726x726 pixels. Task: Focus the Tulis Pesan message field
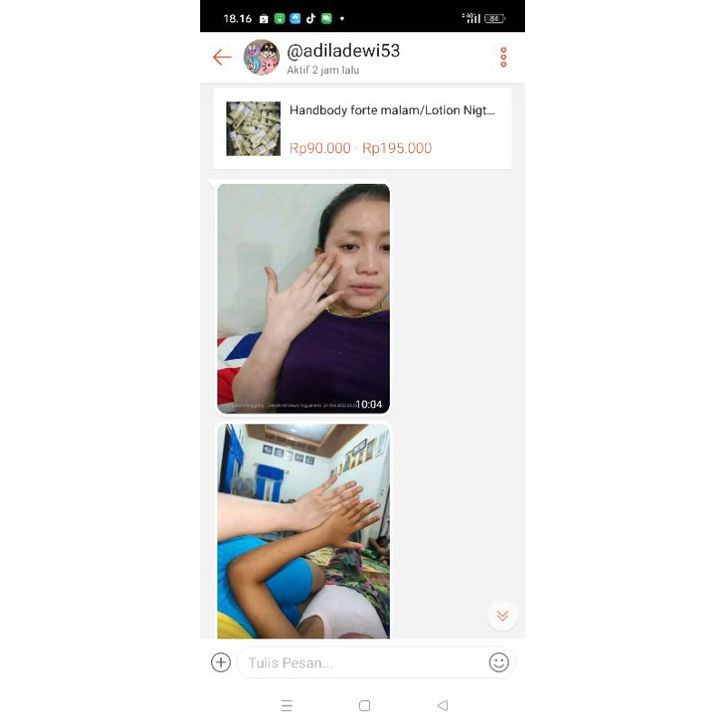pos(360,662)
